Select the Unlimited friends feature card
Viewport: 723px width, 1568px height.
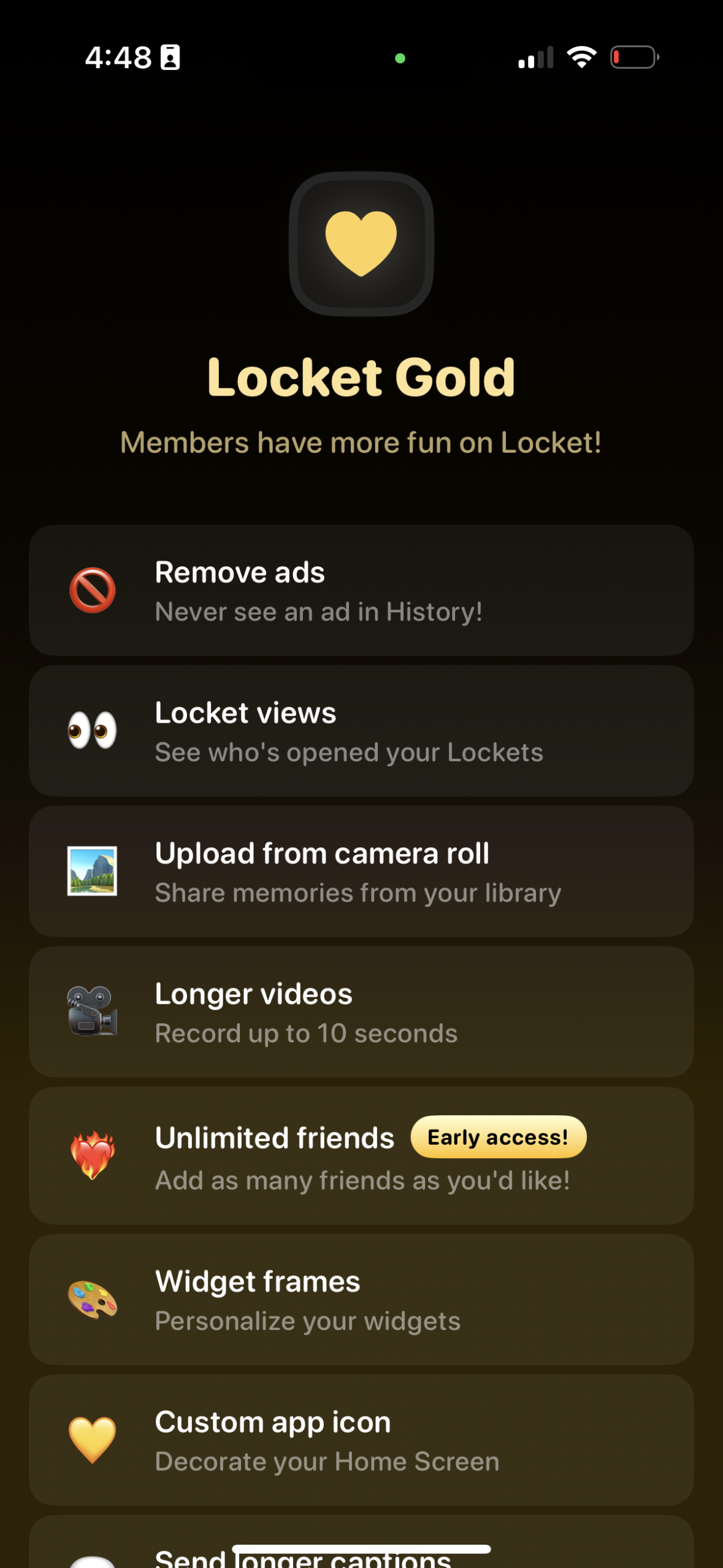point(361,1155)
